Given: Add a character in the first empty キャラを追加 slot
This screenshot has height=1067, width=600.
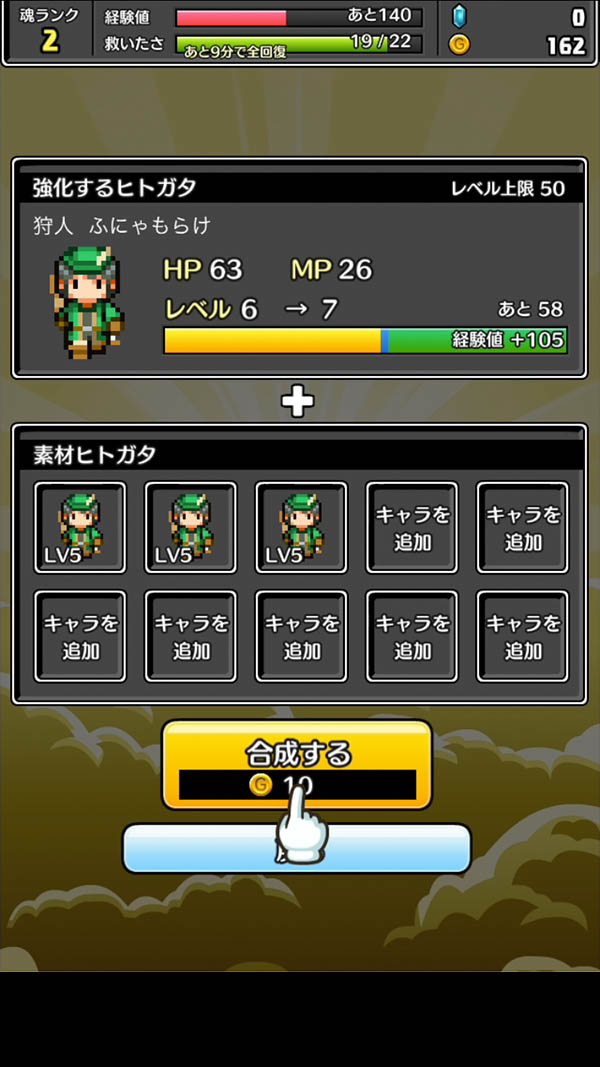Looking at the screenshot, I should tap(412, 527).
